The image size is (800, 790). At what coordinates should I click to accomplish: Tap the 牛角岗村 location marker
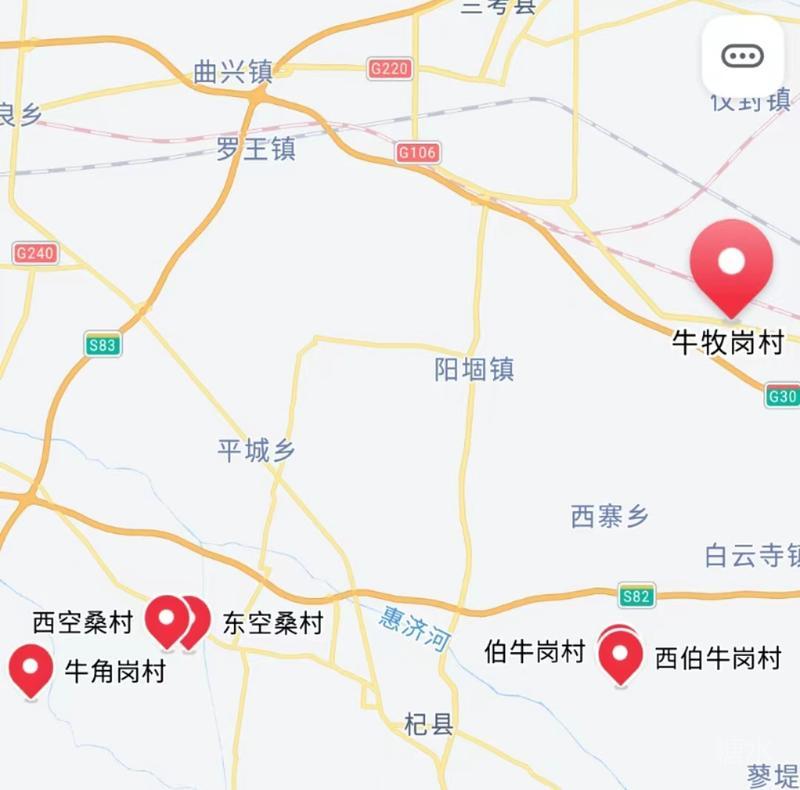(31, 667)
